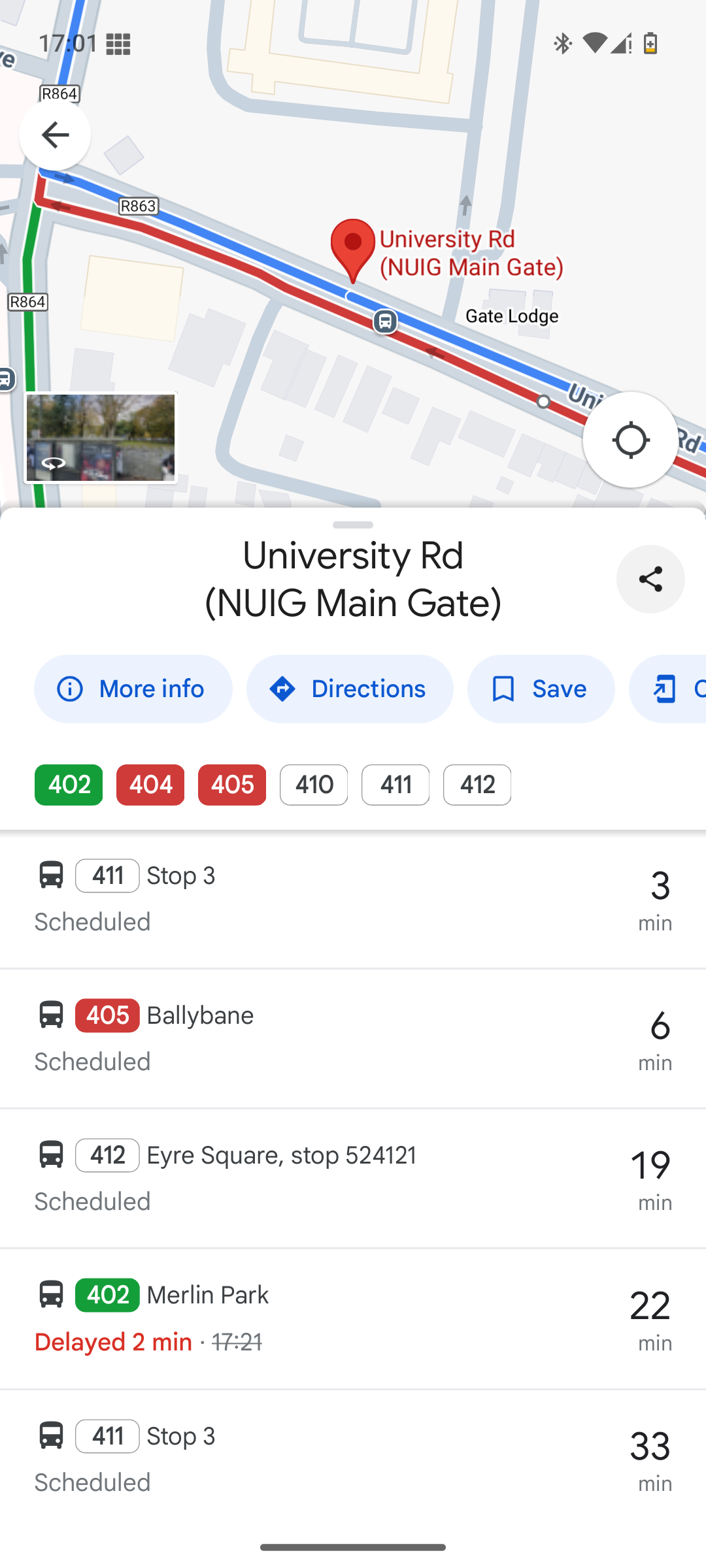Screen dimensions: 706x1568
Task: Go back using the arrow button
Action: (x=55, y=135)
